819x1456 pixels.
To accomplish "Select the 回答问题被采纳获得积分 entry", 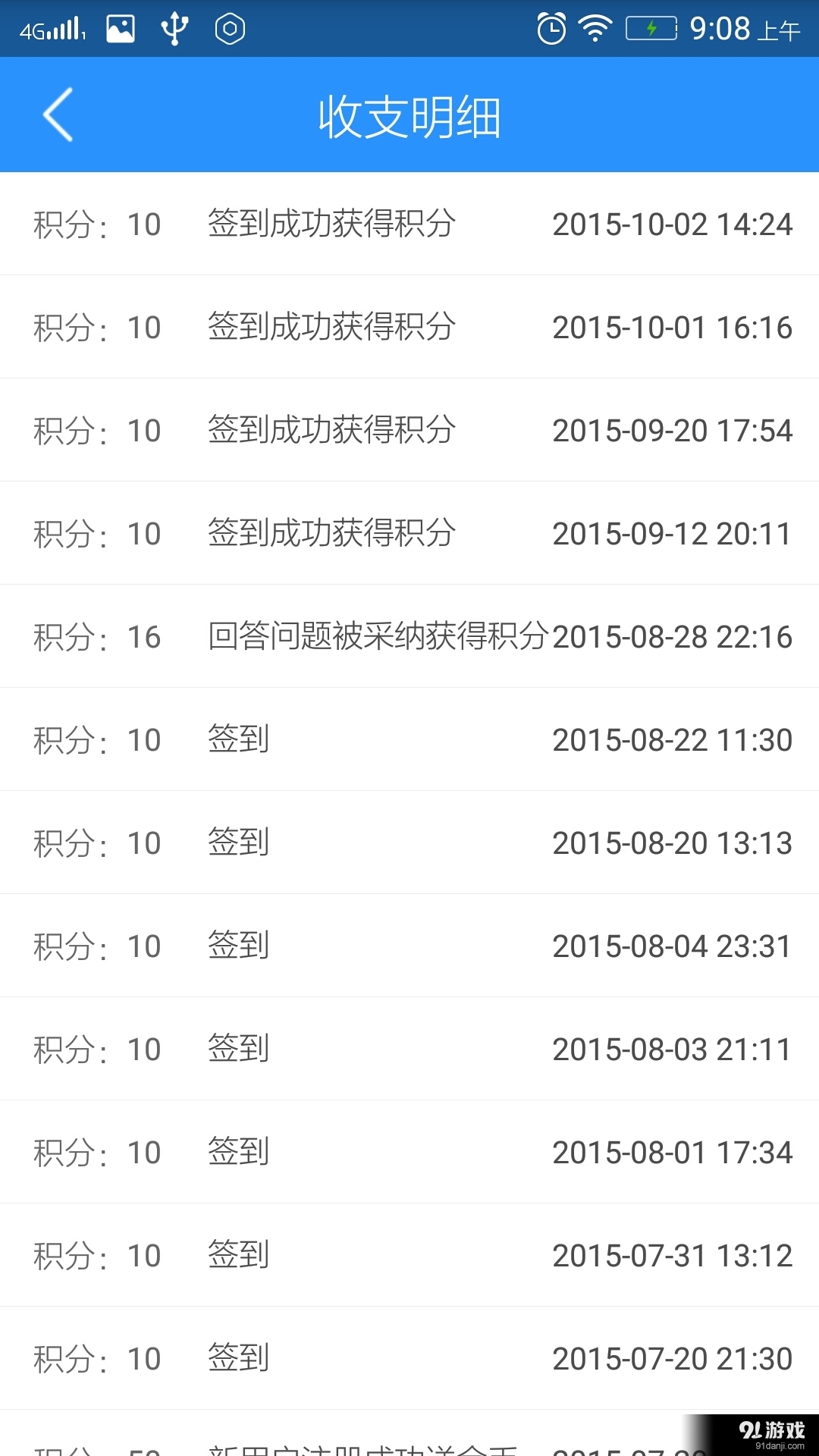I will [409, 637].
